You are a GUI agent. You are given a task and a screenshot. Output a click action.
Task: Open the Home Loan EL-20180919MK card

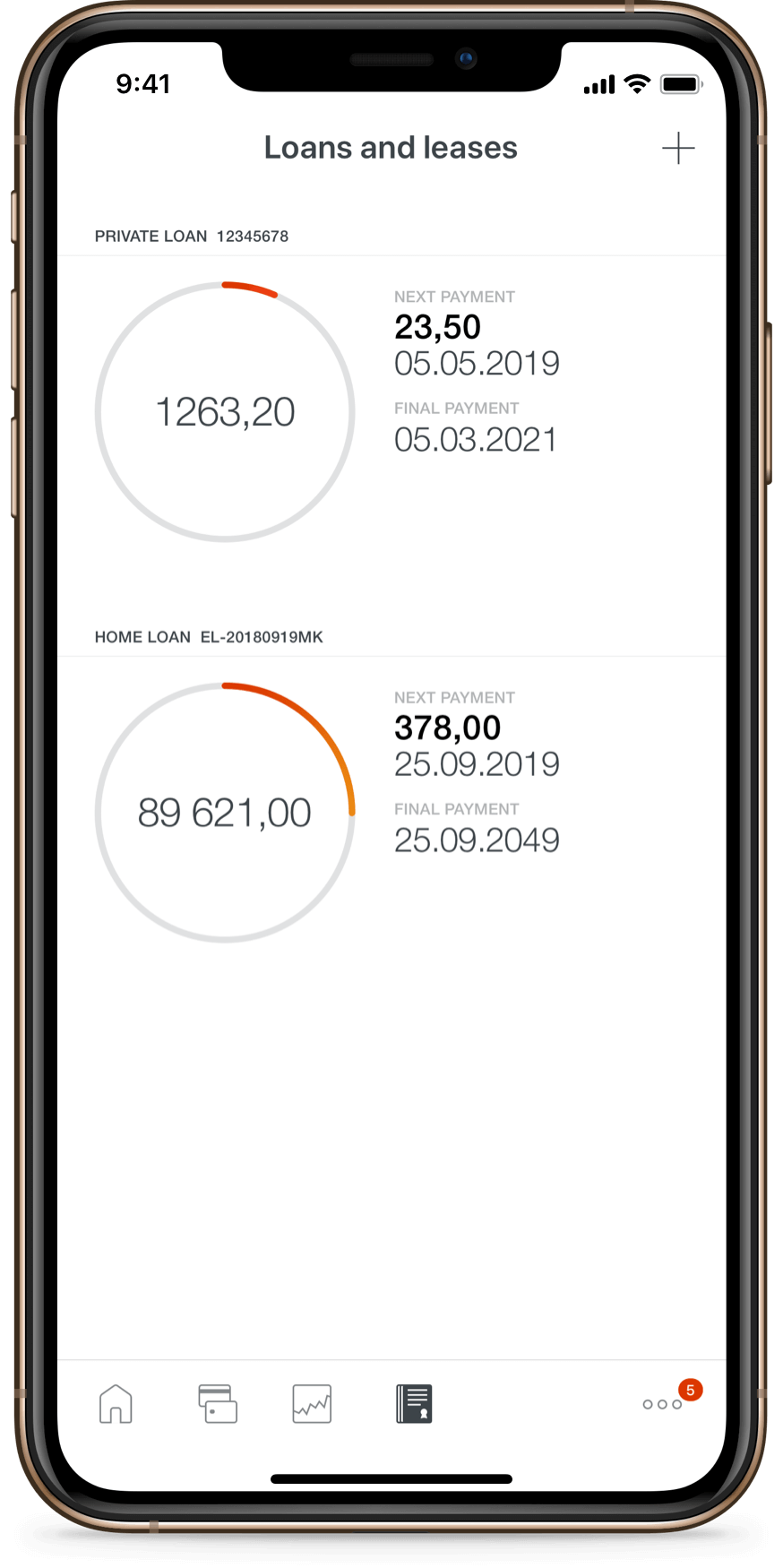pos(391,812)
